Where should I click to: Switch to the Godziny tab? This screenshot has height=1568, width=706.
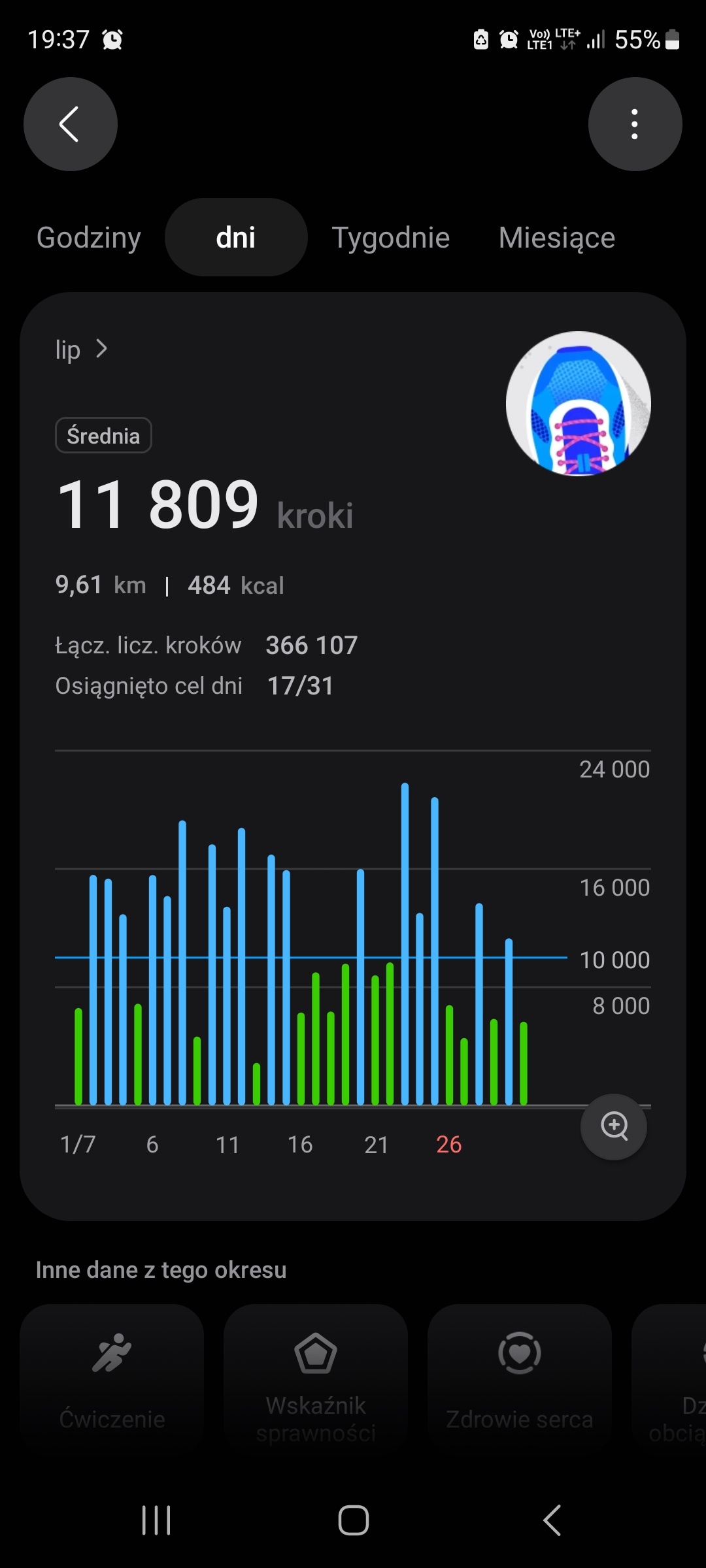tap(89, 238)
